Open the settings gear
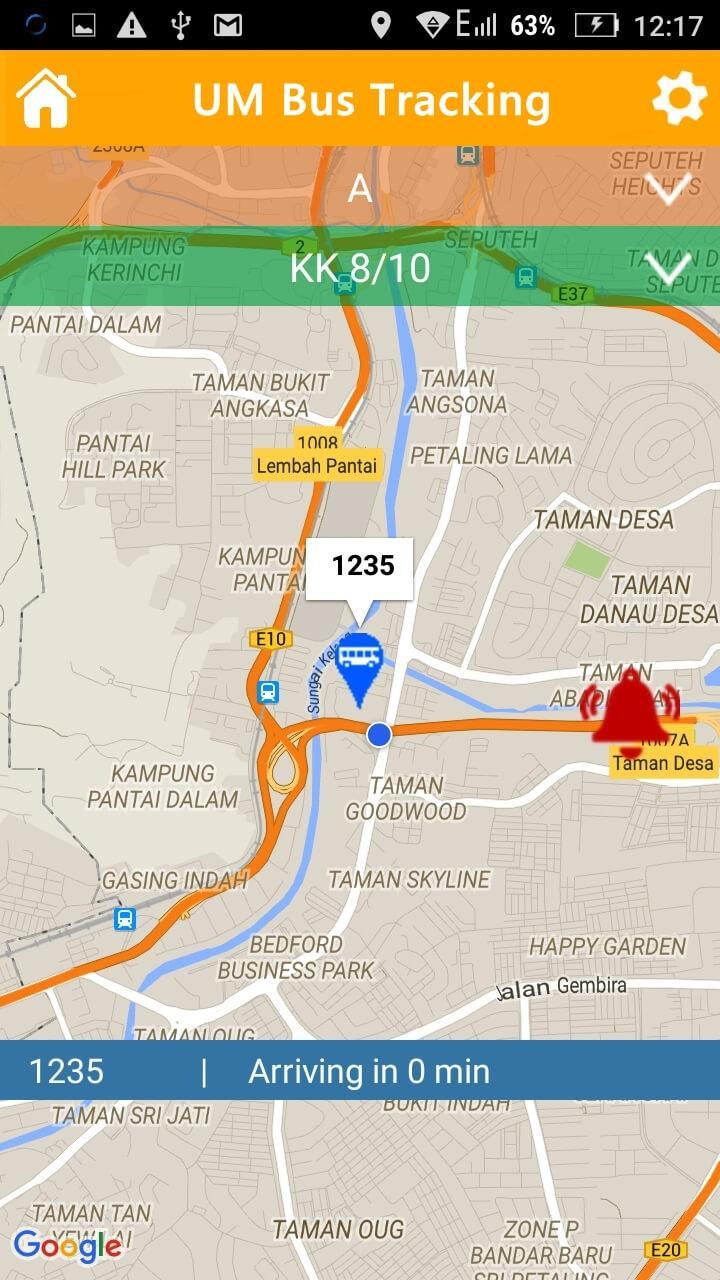This screenshot has width=720, height=1280. (679, 98)
